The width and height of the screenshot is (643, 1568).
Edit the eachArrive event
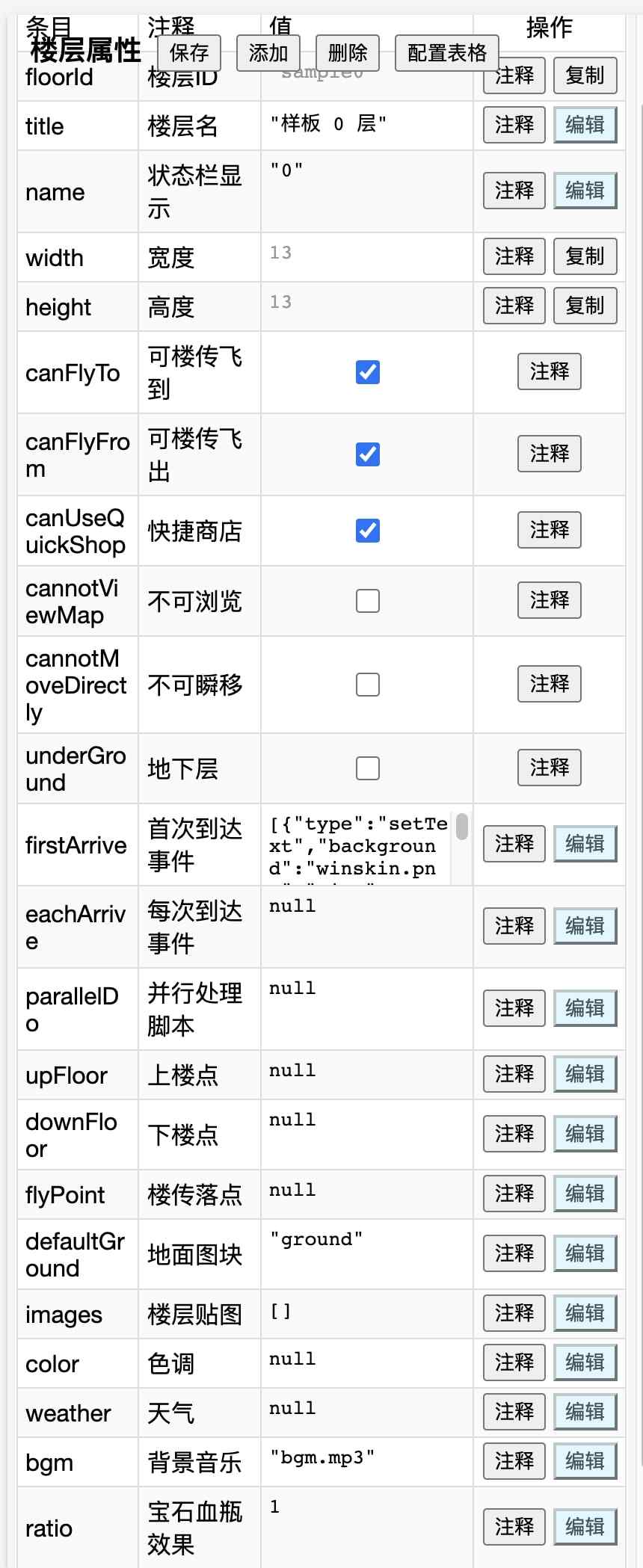[x=585, y=926]
